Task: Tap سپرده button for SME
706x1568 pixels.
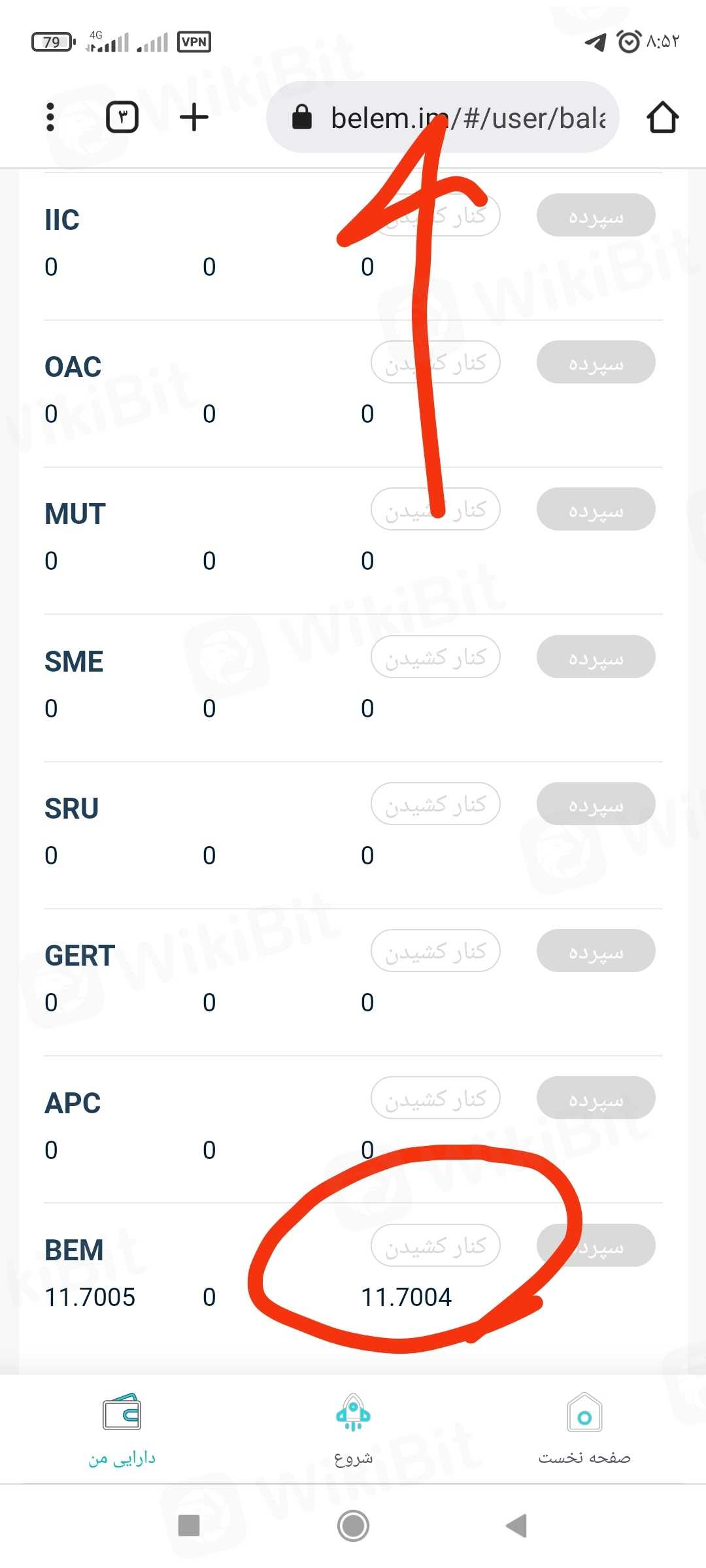Action: (596, 657)
